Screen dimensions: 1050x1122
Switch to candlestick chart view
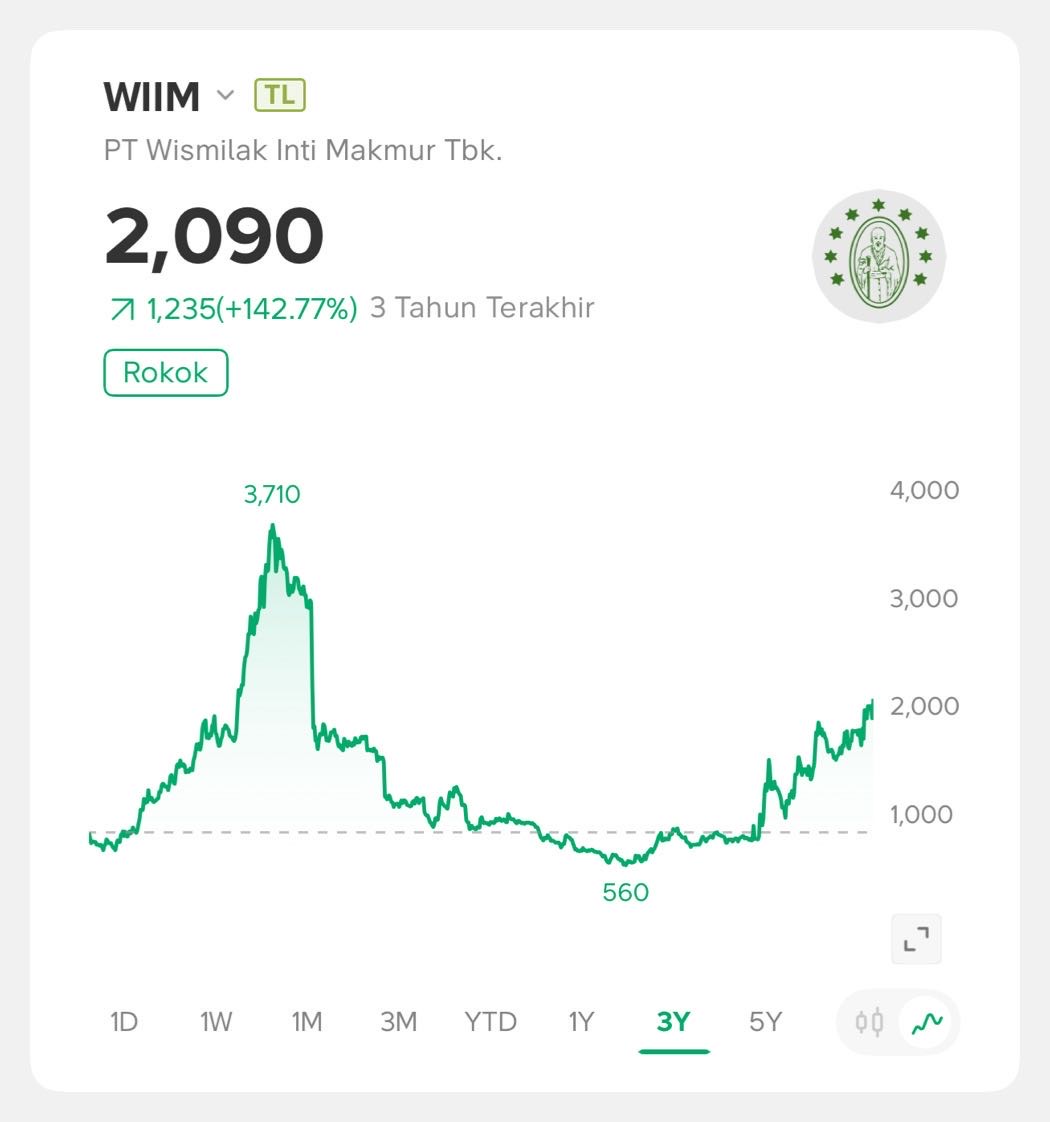coord(869,1022)
